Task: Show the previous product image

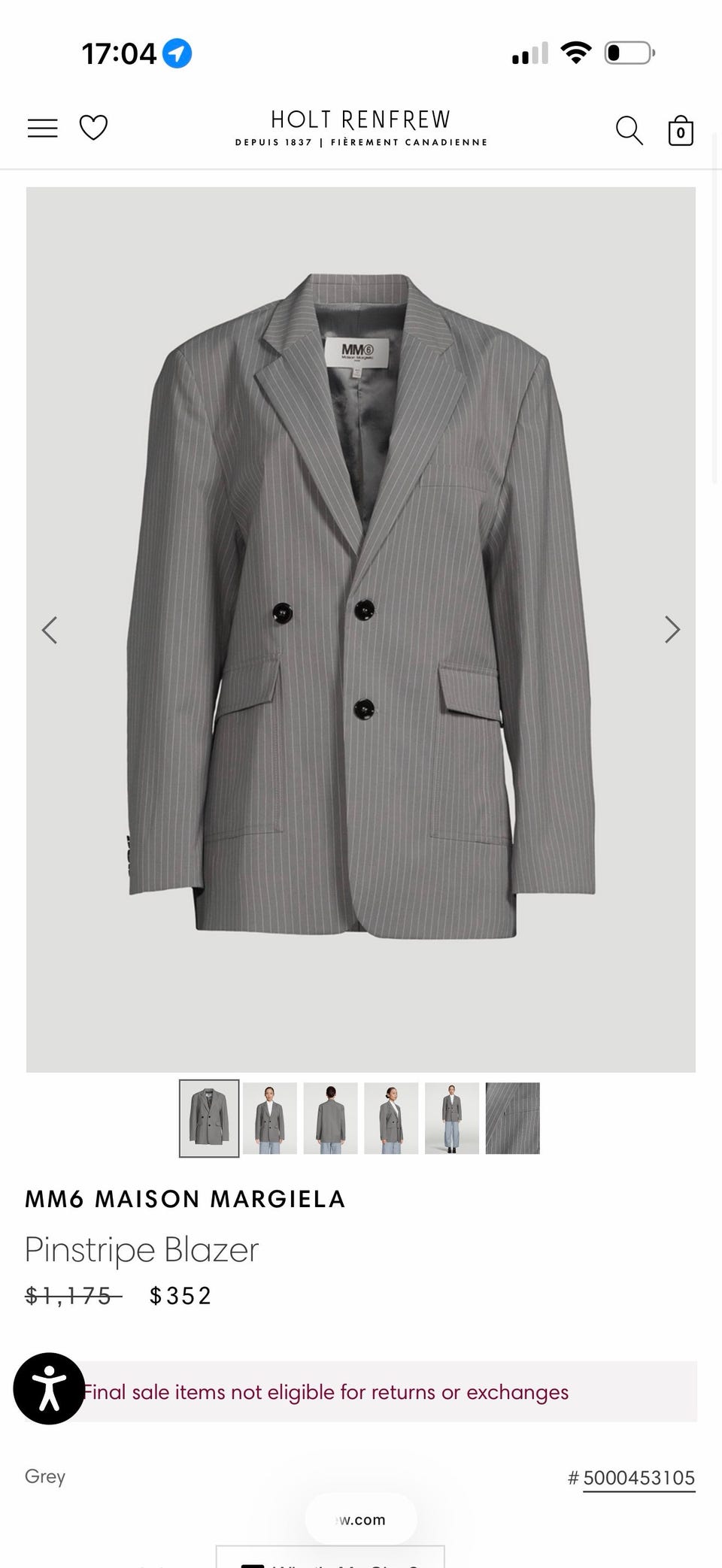Action: click(50, 630)
